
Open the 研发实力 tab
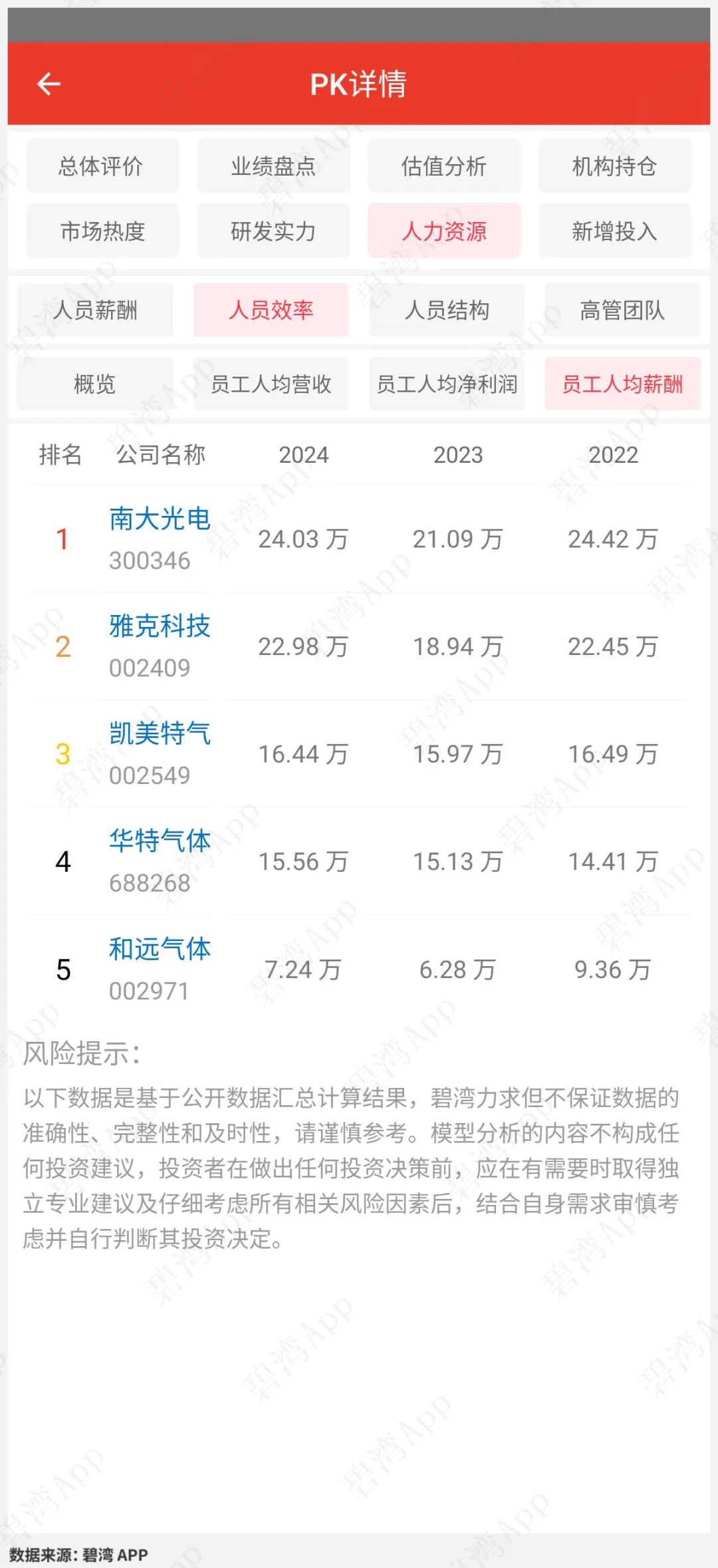273,231
